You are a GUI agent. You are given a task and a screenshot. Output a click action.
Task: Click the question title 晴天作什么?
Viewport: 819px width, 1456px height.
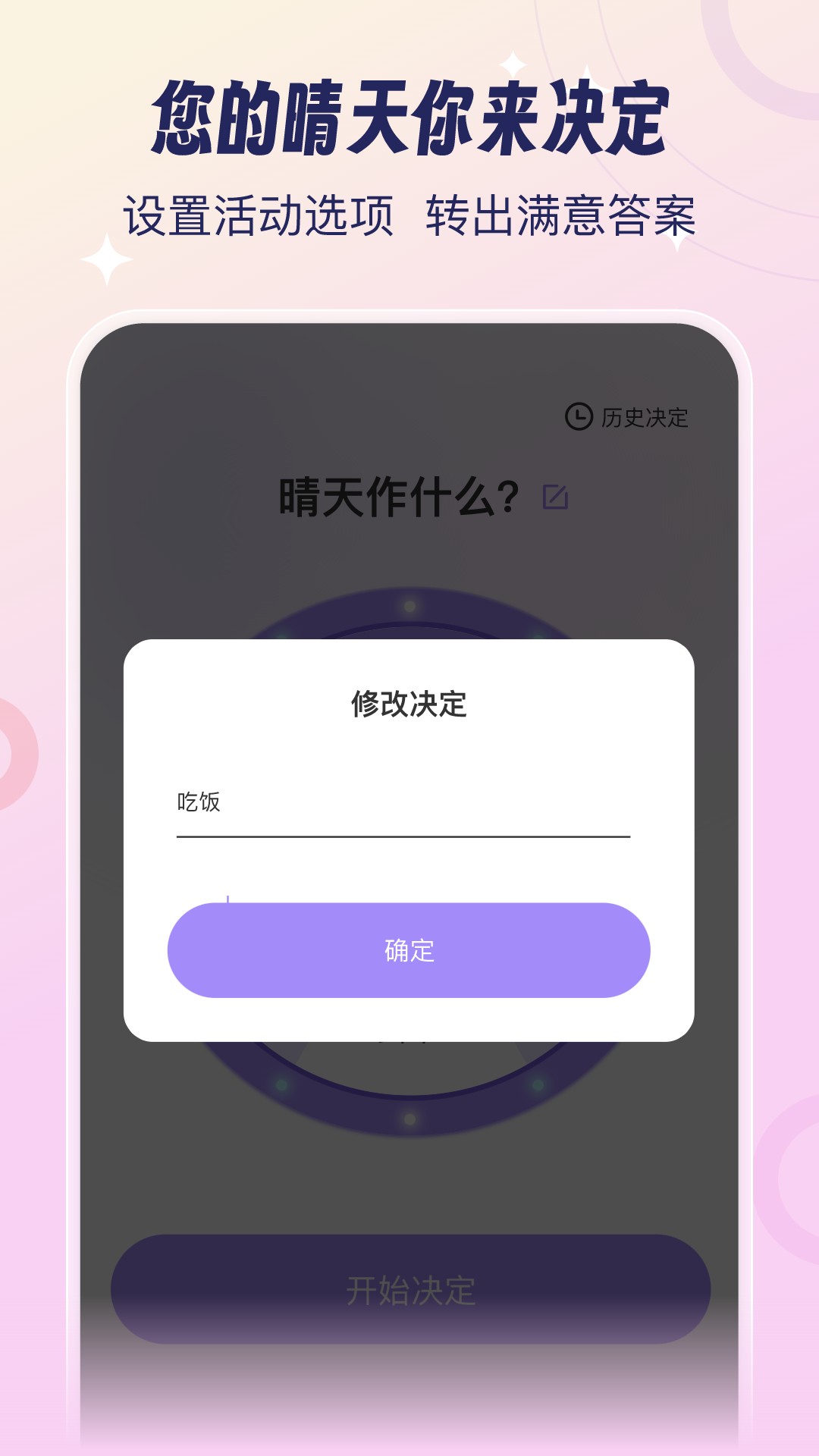(x=398, y=493)
